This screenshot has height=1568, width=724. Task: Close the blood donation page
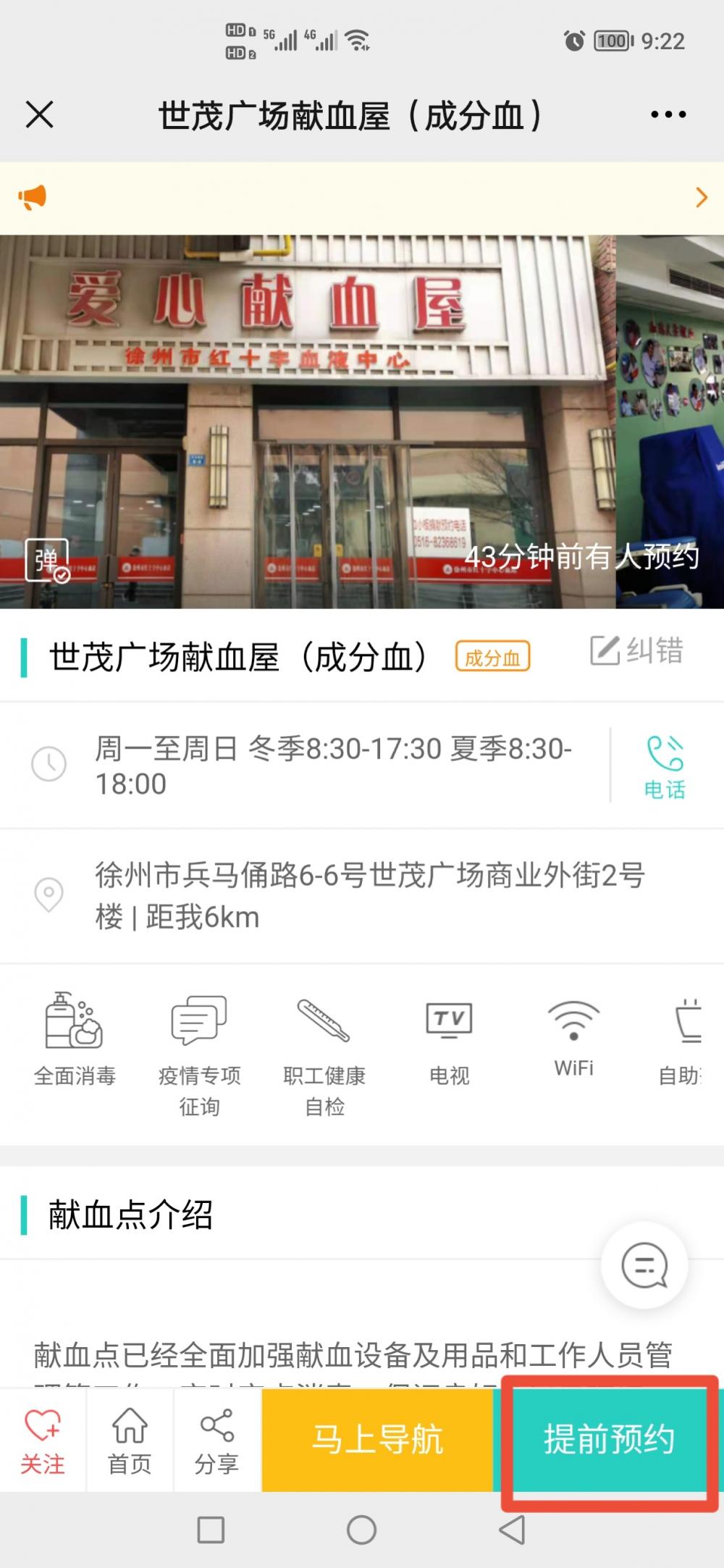pos(40,114)
